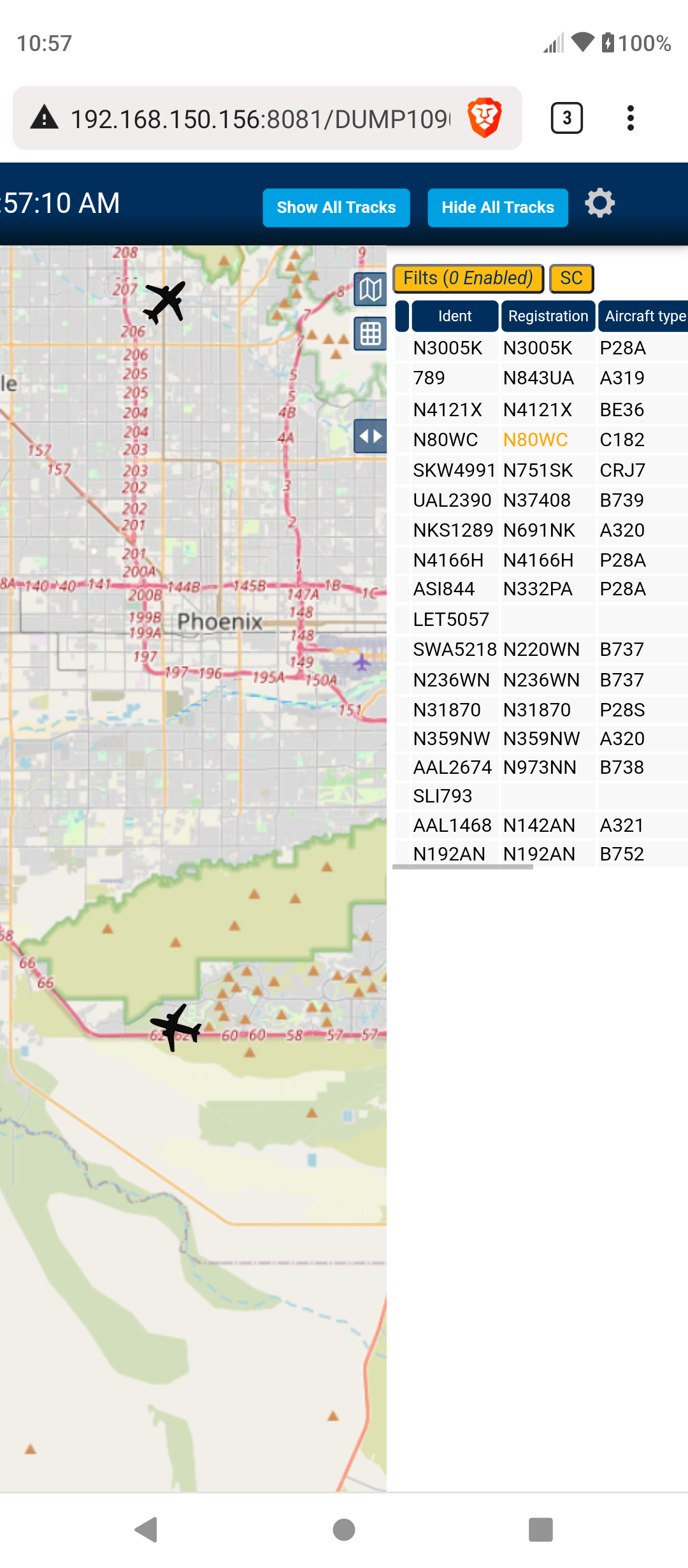Open the browser overflow menu

tap(630, 119)
